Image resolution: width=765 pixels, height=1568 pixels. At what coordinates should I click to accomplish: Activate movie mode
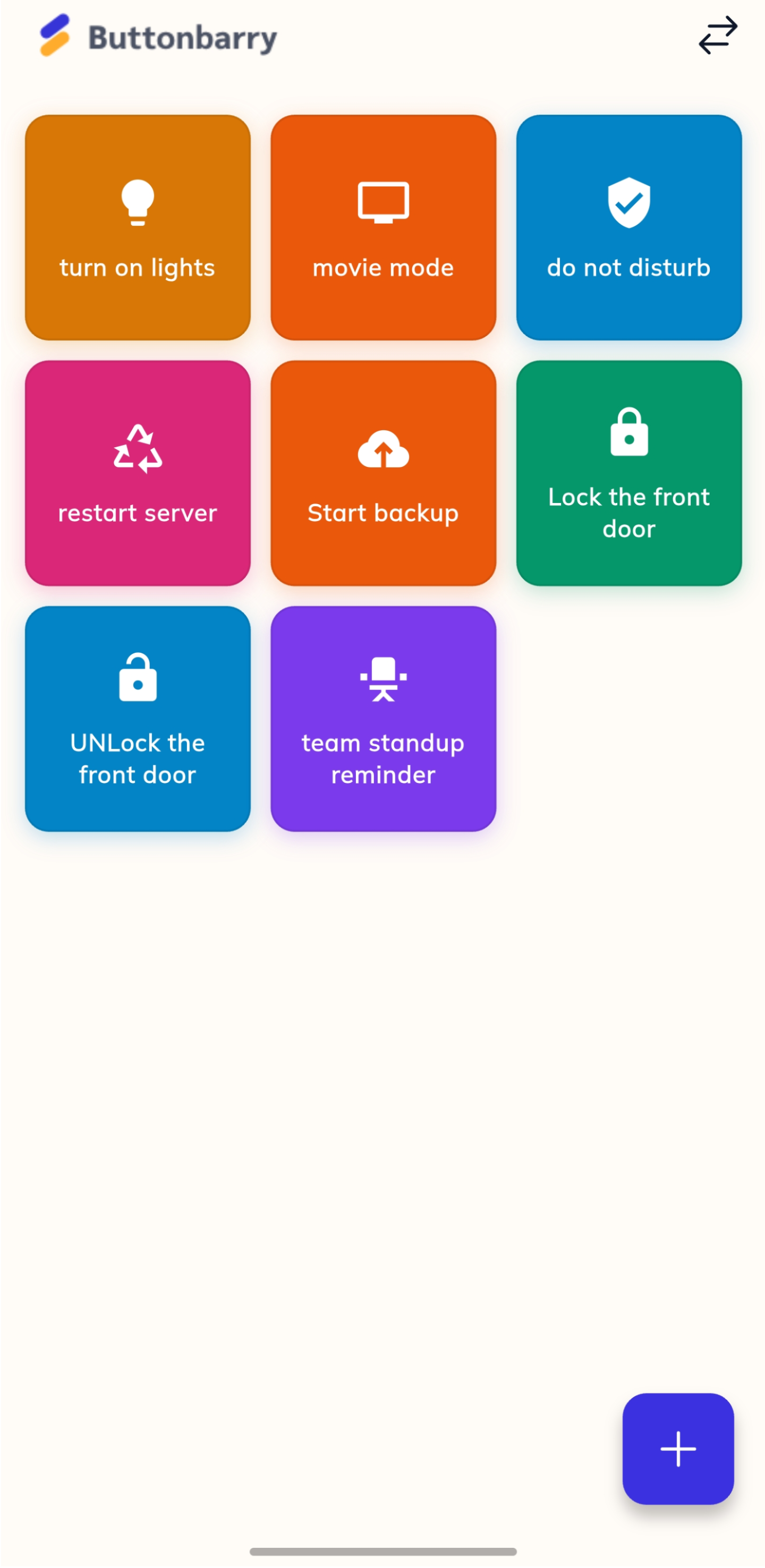point(383,227)
